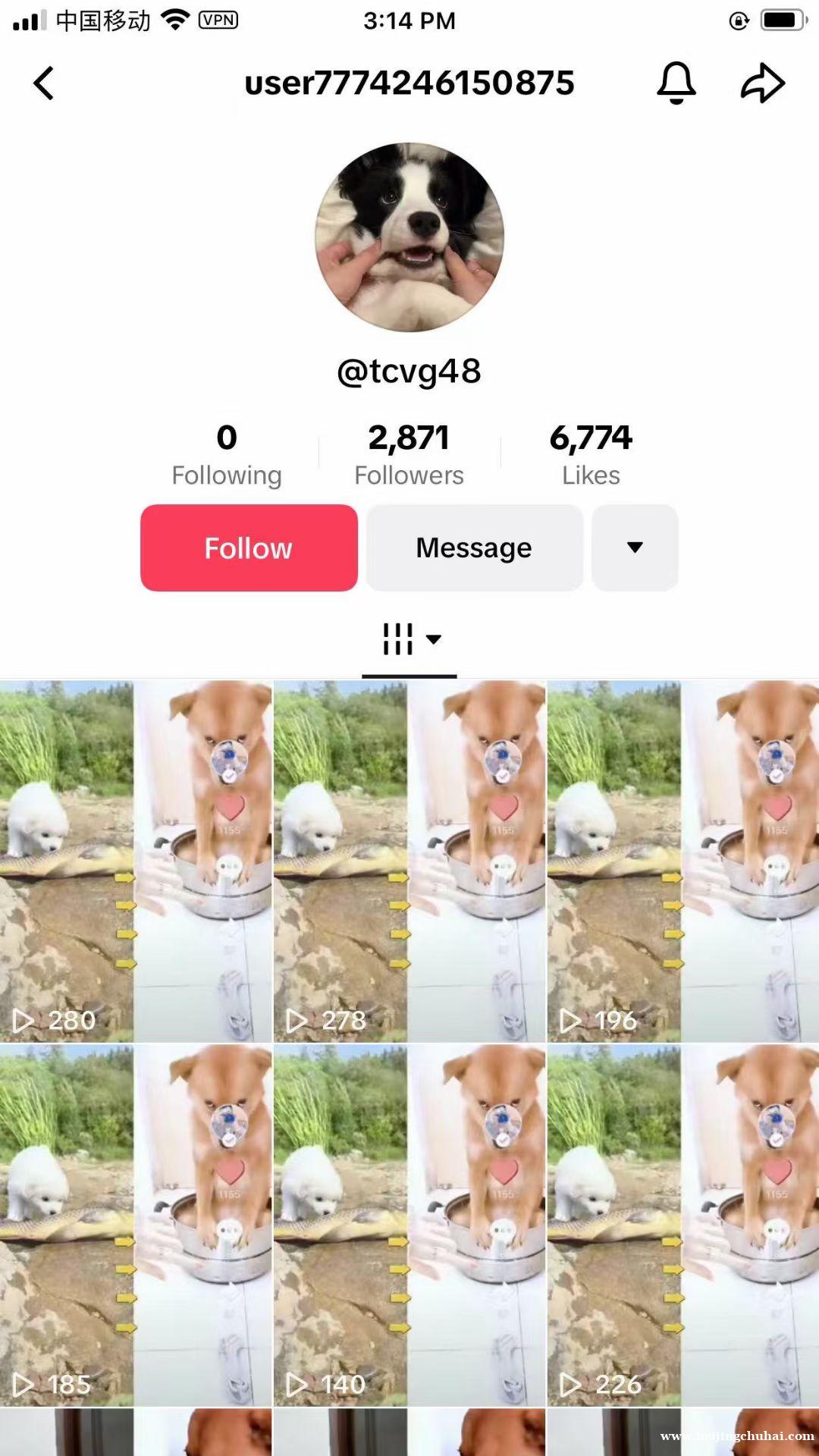Play the video with 278 views
The image size is (819, 1456).
pos(409,861)
